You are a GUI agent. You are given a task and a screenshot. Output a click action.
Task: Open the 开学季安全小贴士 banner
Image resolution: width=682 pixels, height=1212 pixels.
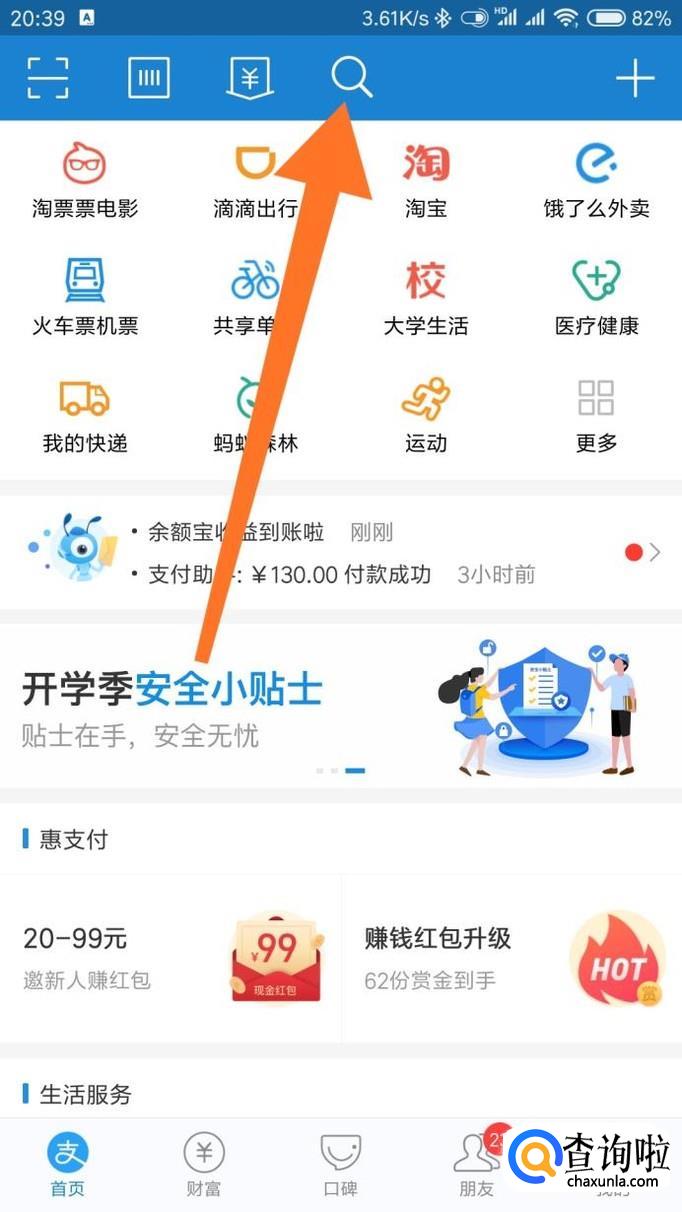point(341,706)
